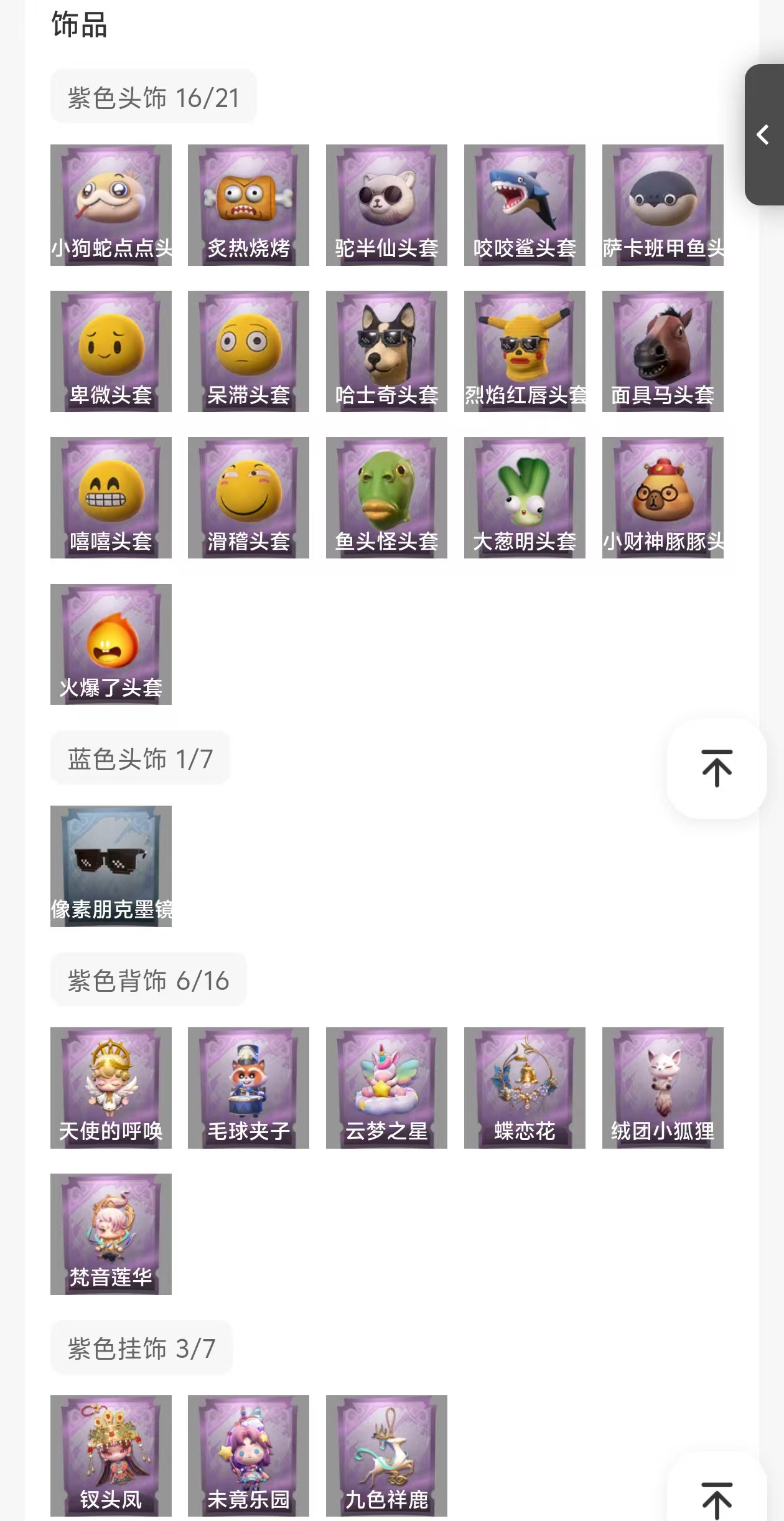View the 驼半仙头套 item
The width and height of the screenshot is (784, 1521).
(386, 205)
